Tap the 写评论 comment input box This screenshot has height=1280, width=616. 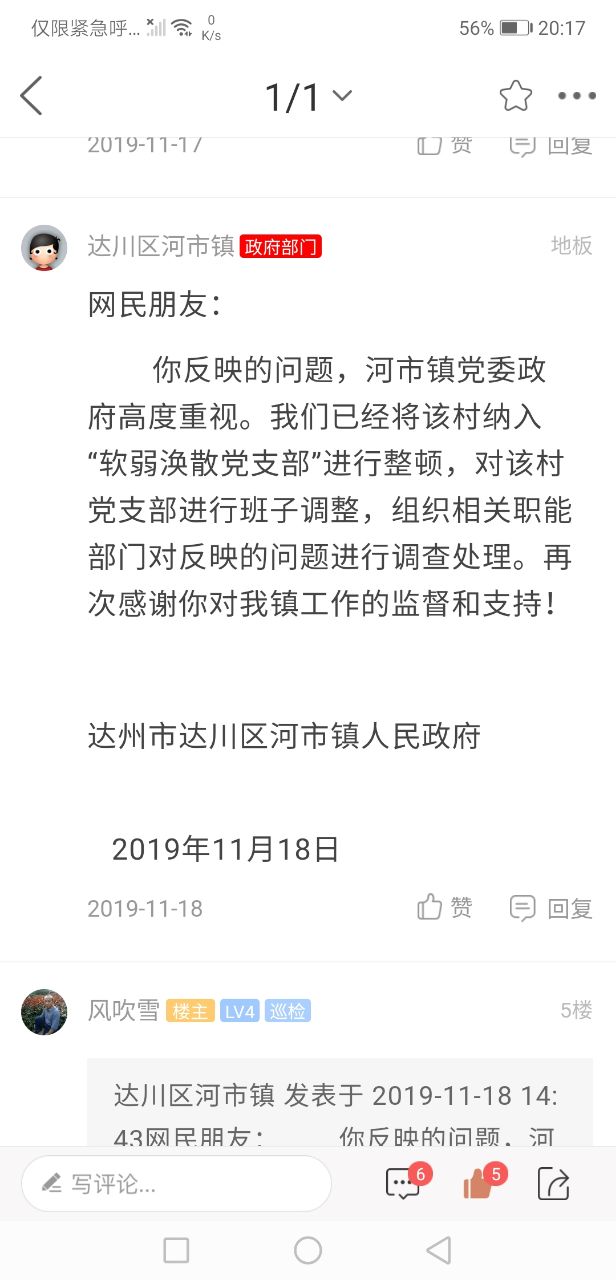click(176, 1184)
